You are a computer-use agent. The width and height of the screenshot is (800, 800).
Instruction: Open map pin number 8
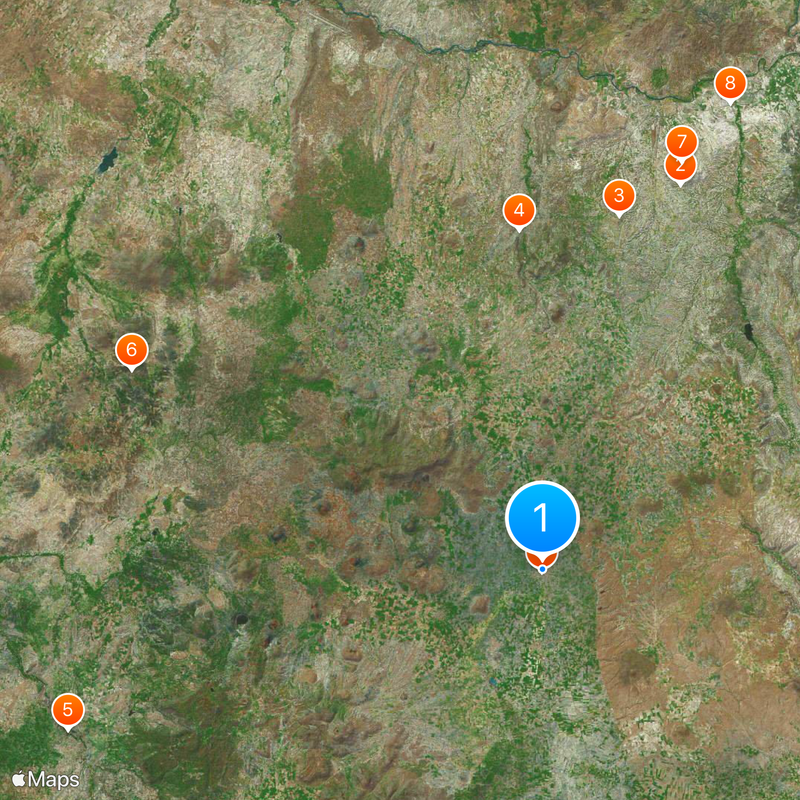(x=731, y=82)
